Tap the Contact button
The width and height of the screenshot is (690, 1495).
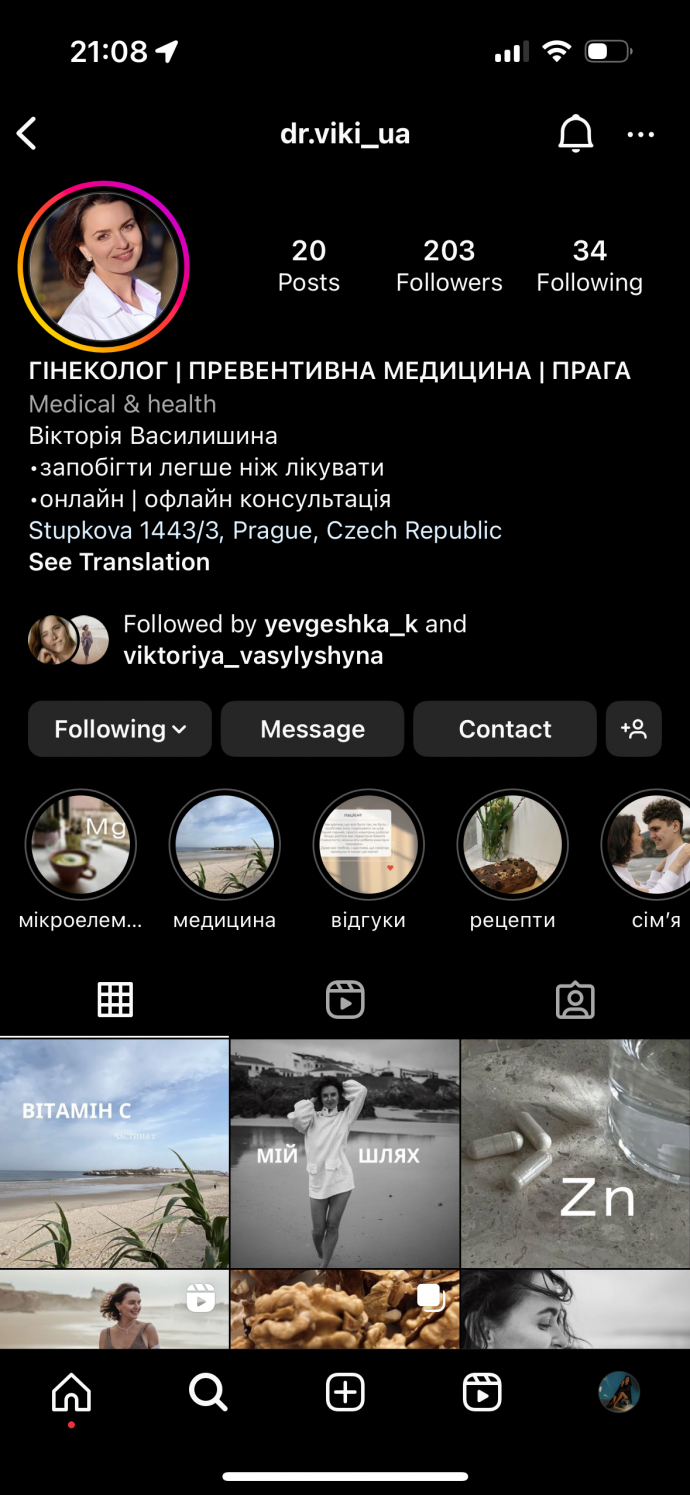pyautogui.click(x=504, y=729)
